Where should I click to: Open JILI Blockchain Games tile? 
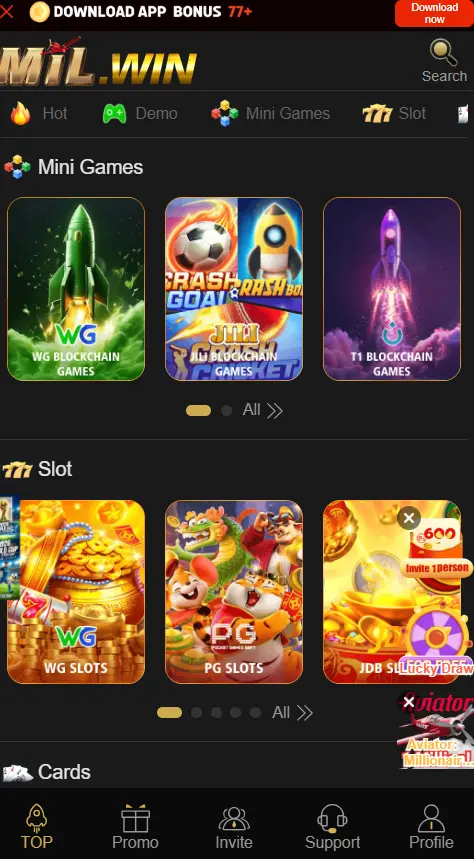coord(234,289)
